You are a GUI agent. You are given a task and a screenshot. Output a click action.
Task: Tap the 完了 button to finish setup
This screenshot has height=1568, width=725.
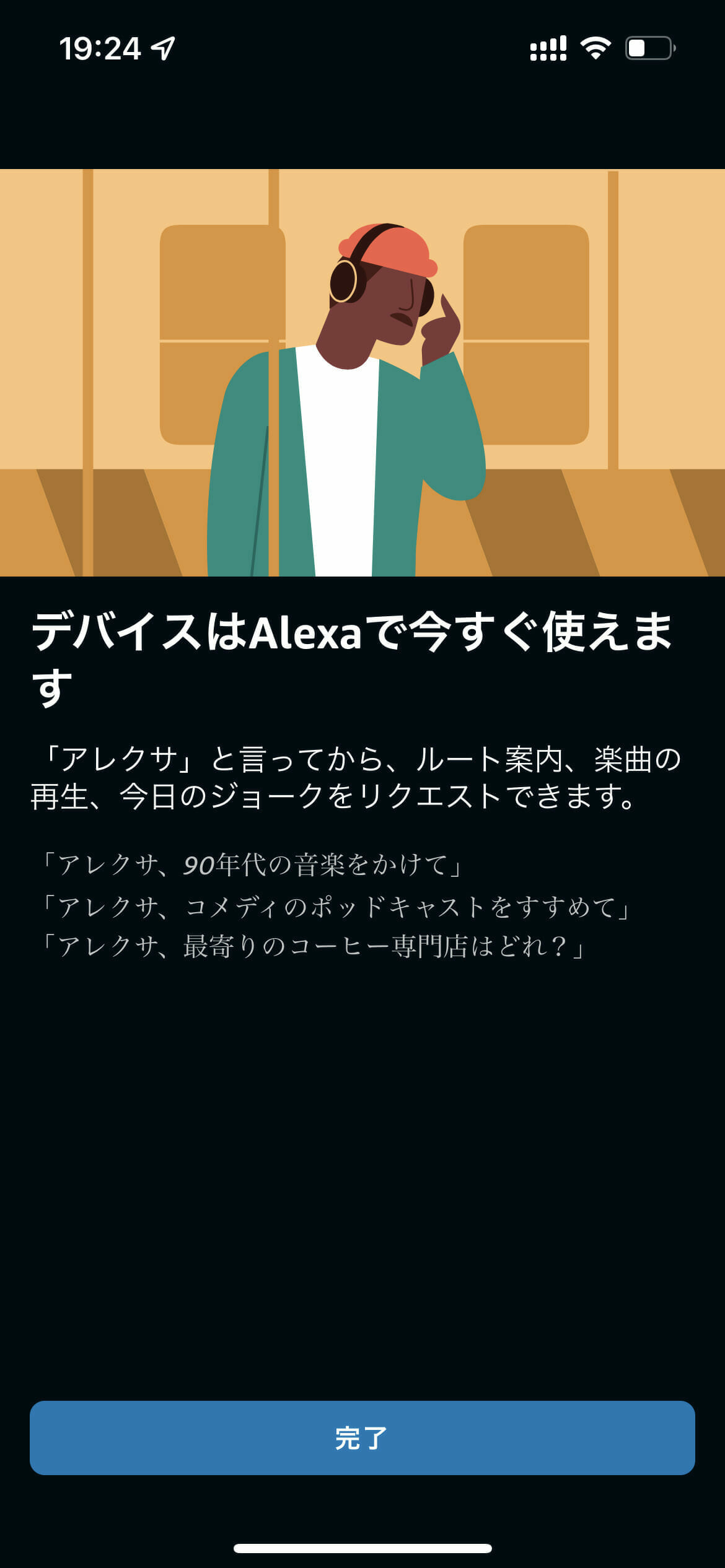coord(362,1437)
